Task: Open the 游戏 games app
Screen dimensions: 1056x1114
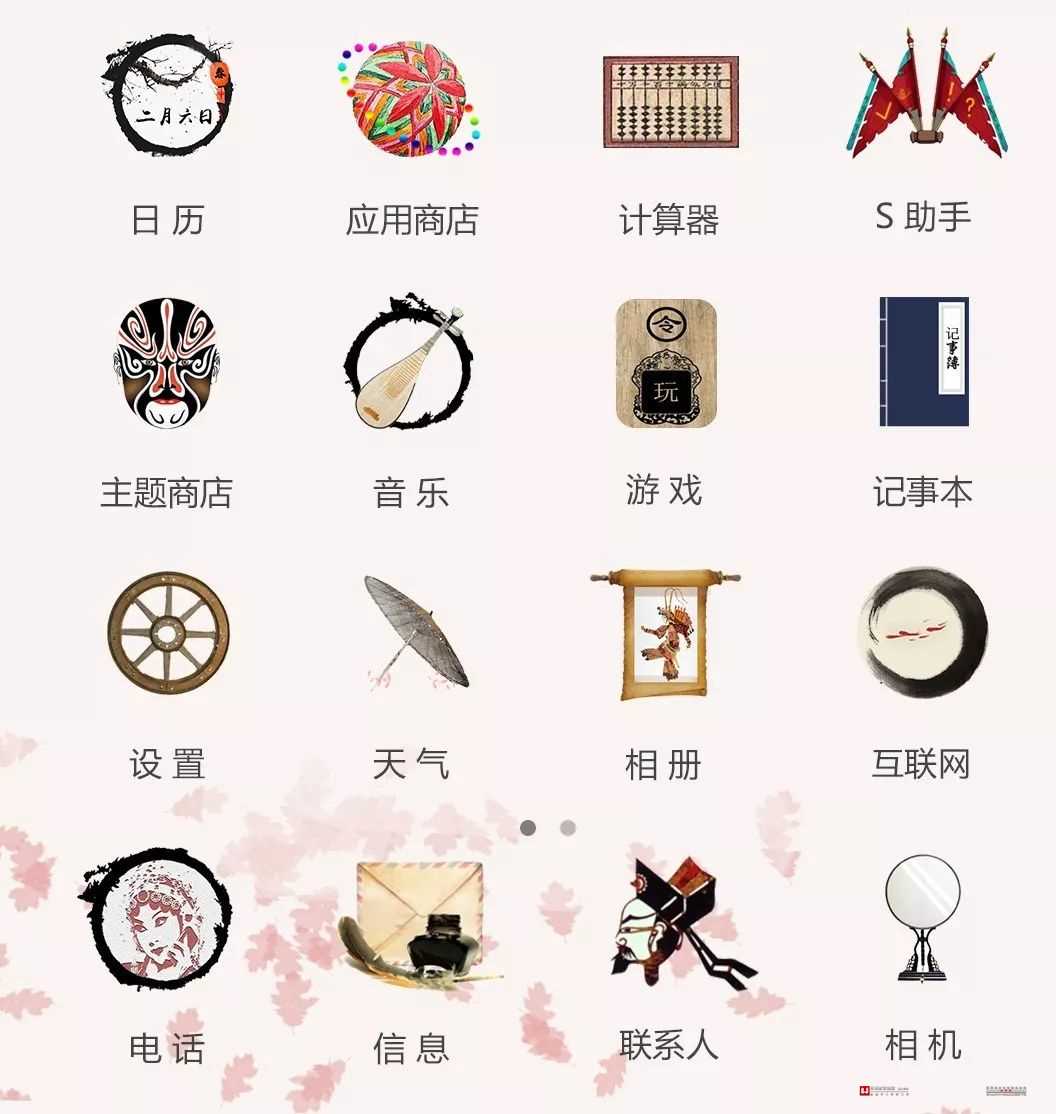Action: point(666,364)
